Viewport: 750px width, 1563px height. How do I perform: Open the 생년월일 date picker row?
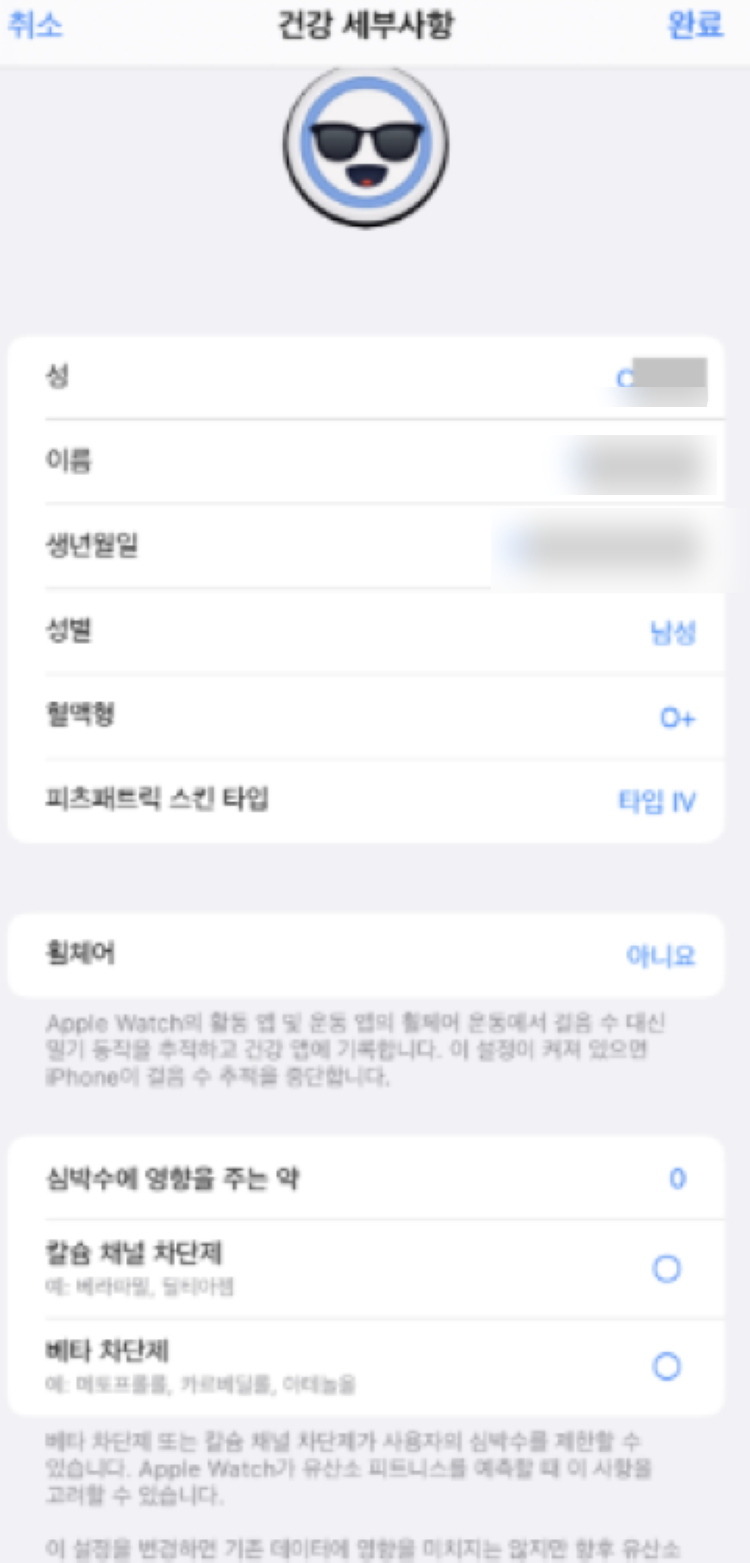tap(366, 547)
